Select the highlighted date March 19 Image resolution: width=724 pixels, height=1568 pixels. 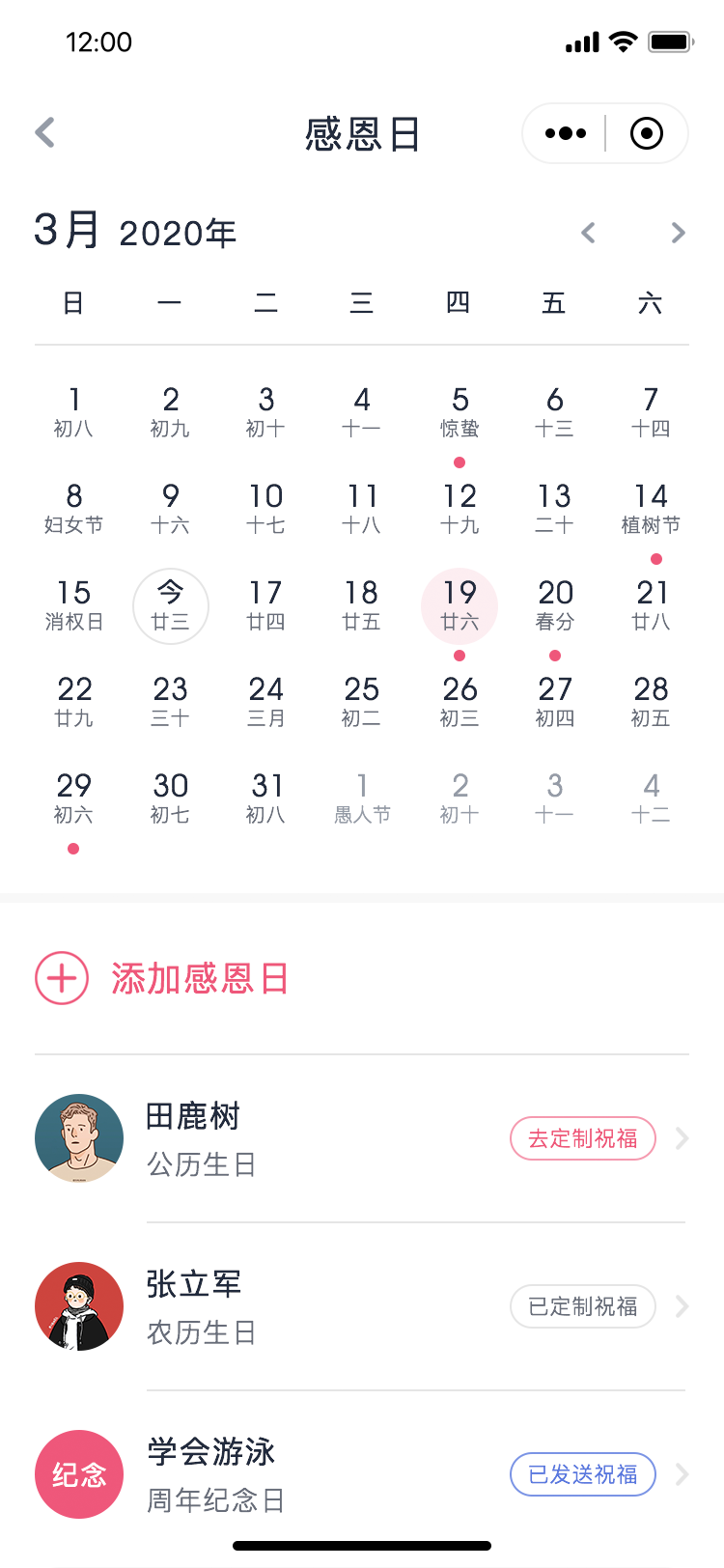coord(459,605)
